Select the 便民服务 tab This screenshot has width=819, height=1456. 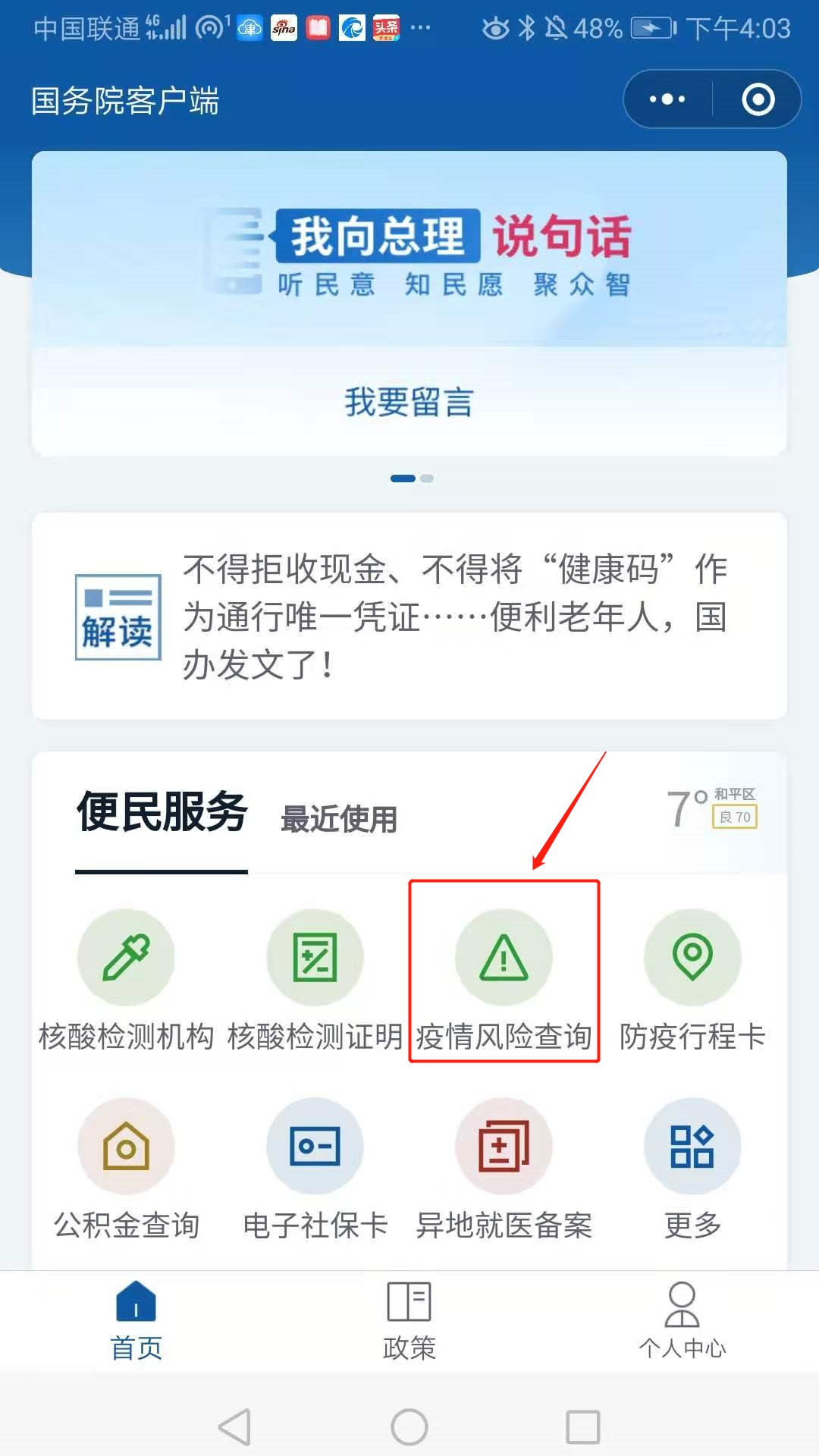tap(162, 812)
